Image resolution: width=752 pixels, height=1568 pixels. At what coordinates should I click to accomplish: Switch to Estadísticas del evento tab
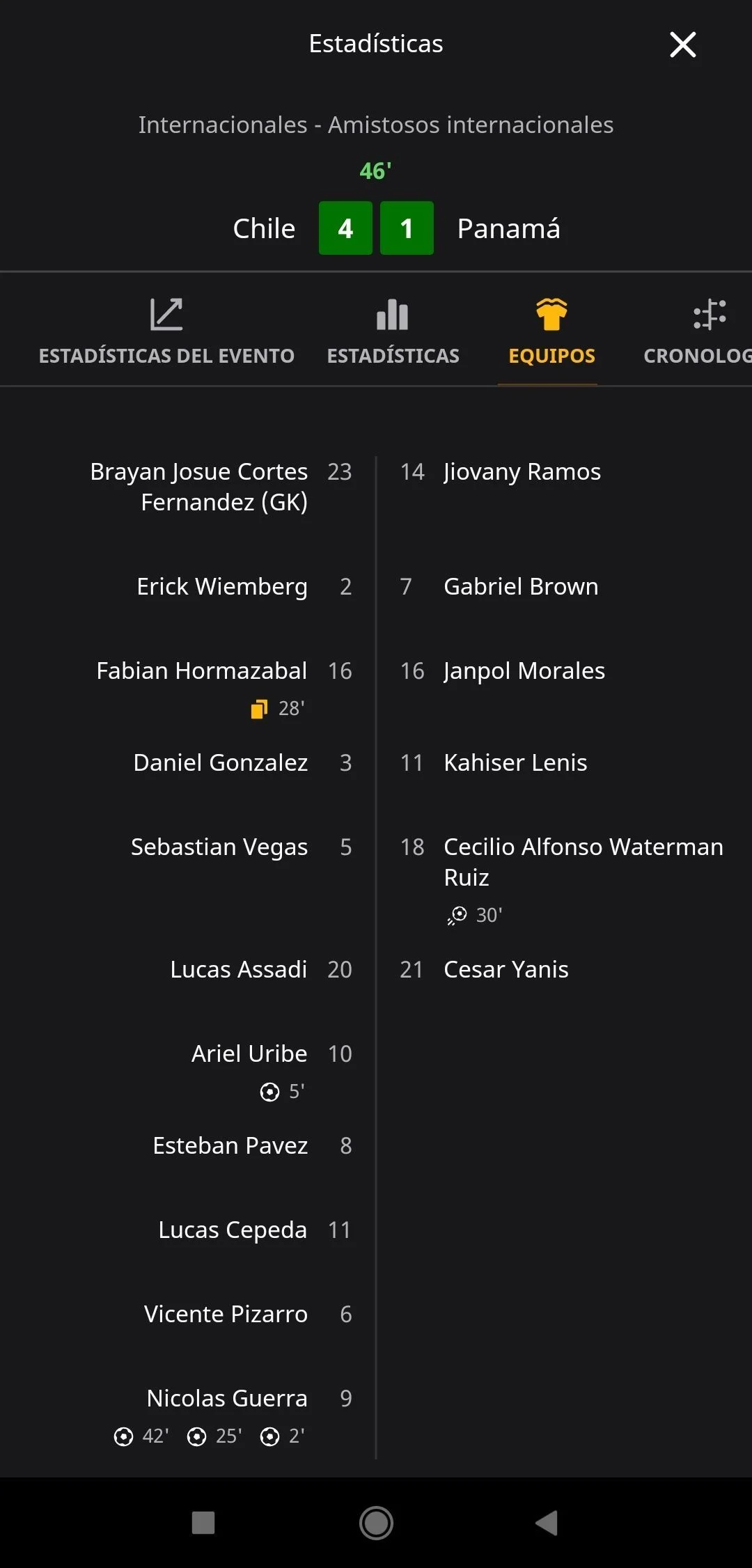pos(166,331)
